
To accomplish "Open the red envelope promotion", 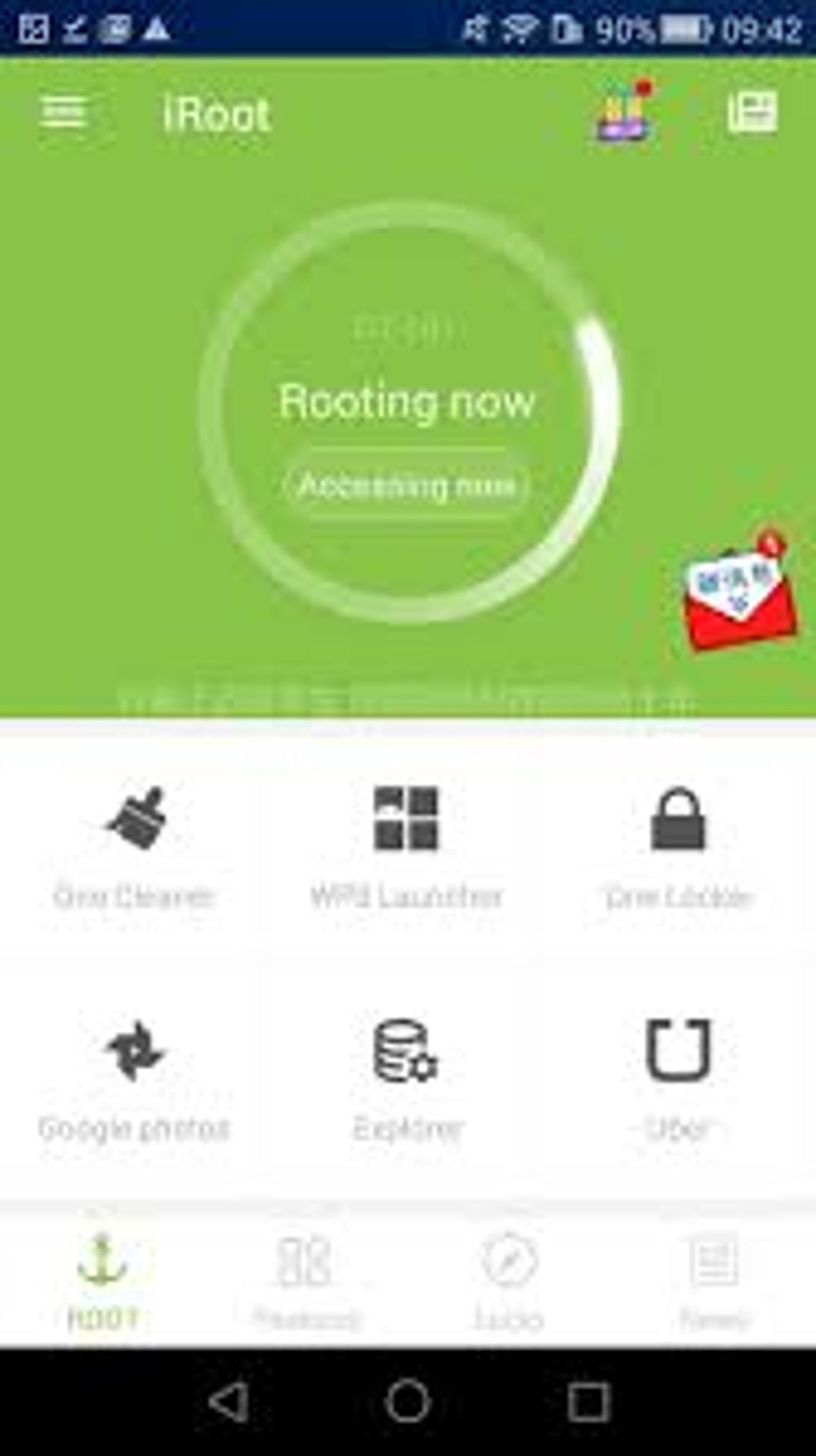I will coord(741,592).
